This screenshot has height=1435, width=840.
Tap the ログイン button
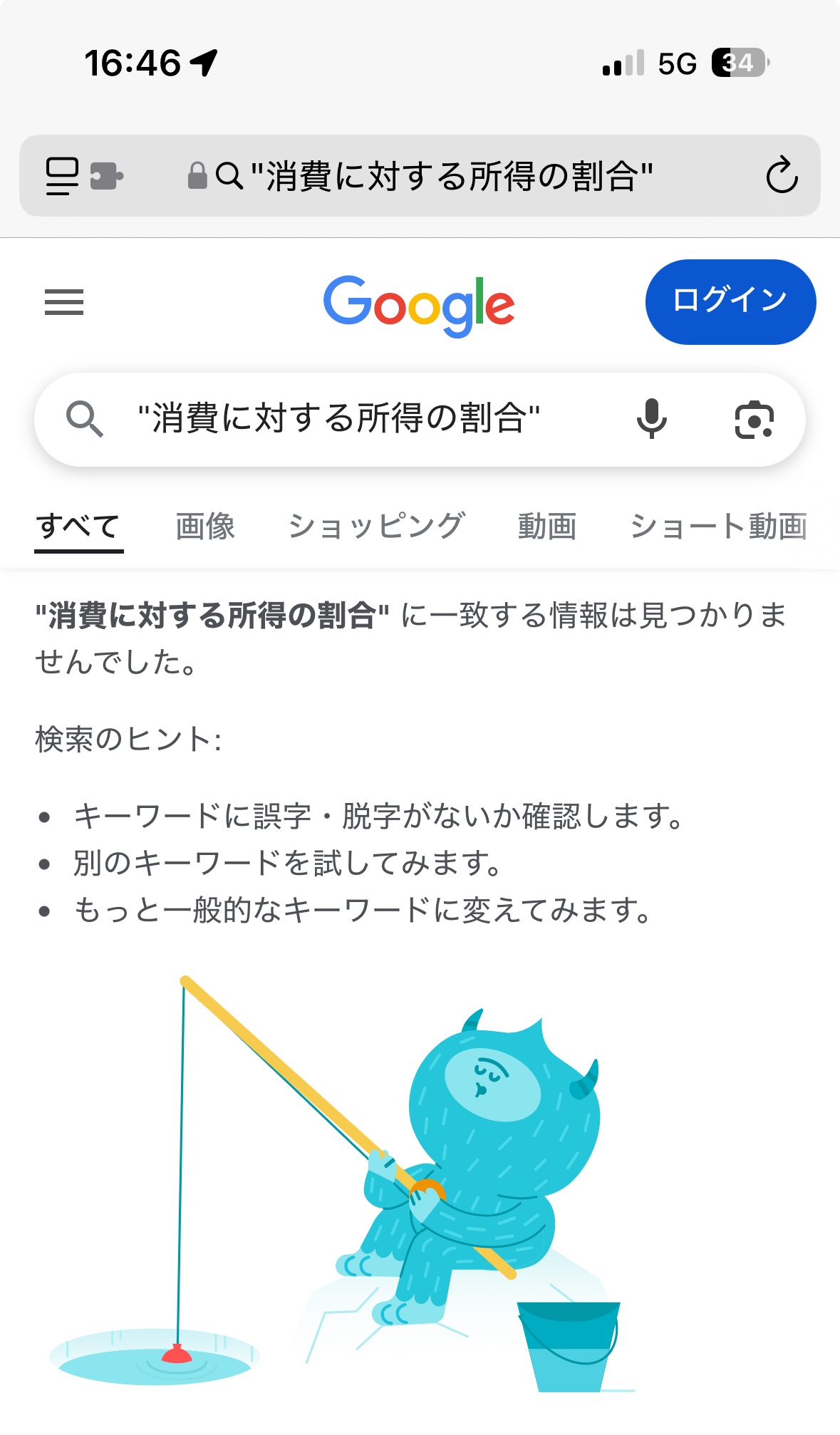point(730,301)
